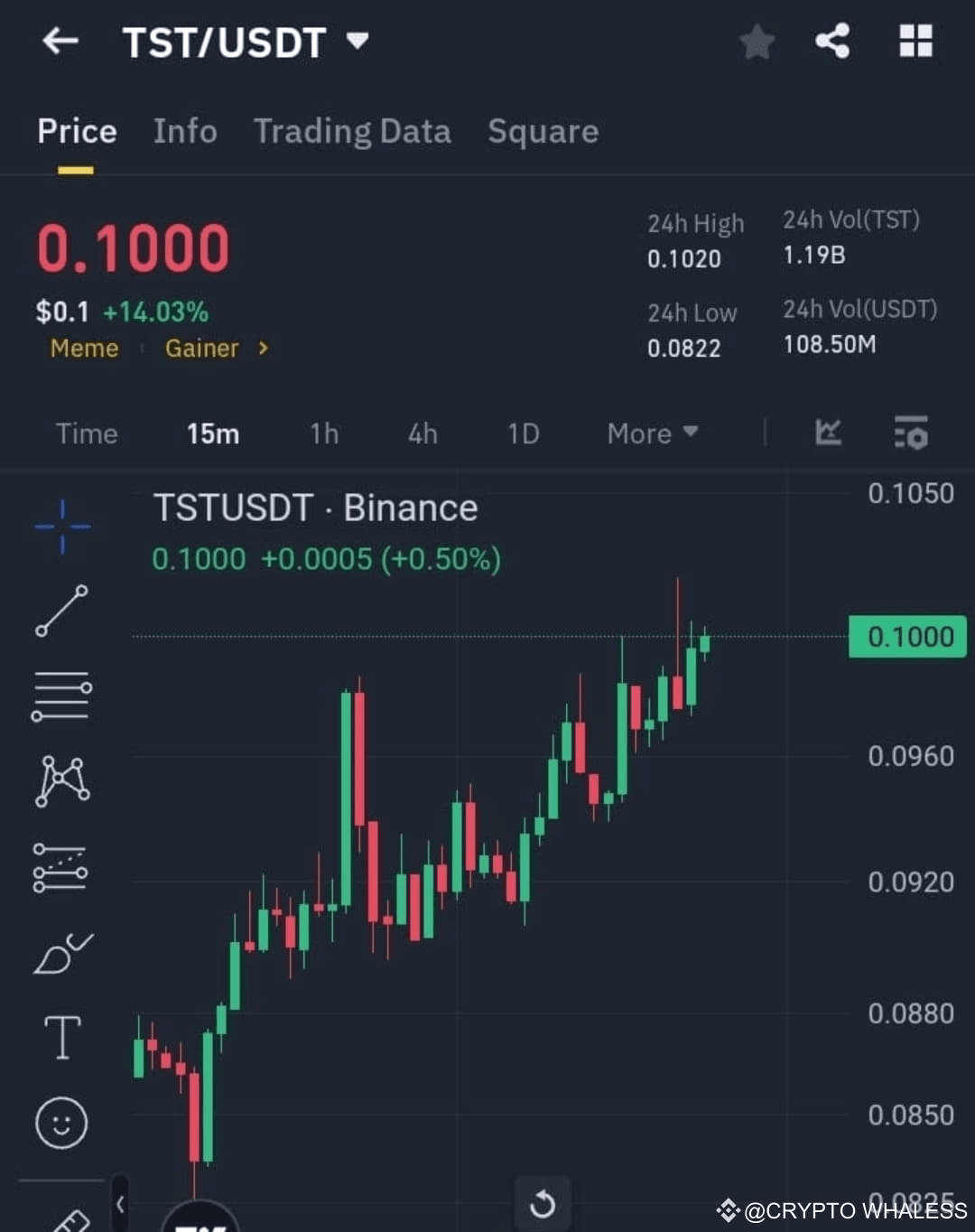Open the indicators chart icon
This screenshot has width=975, height=1232.
click(828, 434)
